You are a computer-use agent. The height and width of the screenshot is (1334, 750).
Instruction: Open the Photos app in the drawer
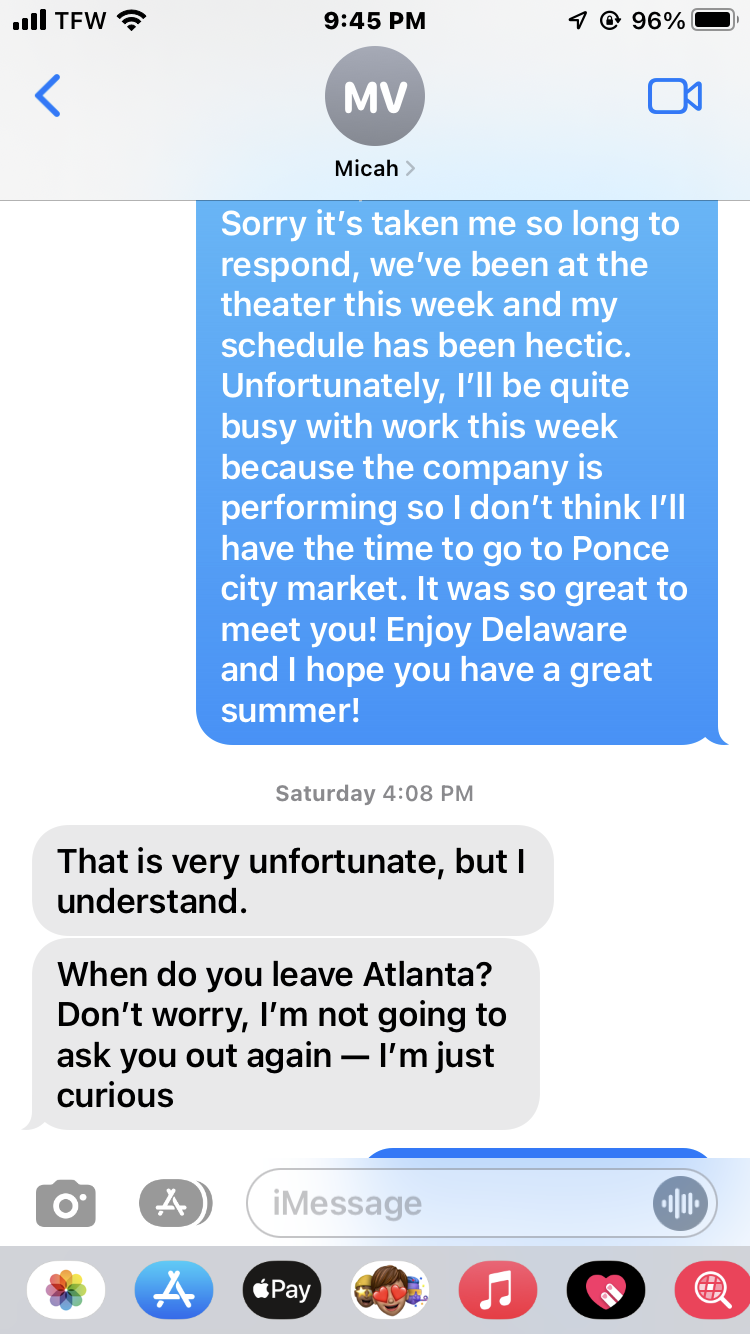(67, 1290)
